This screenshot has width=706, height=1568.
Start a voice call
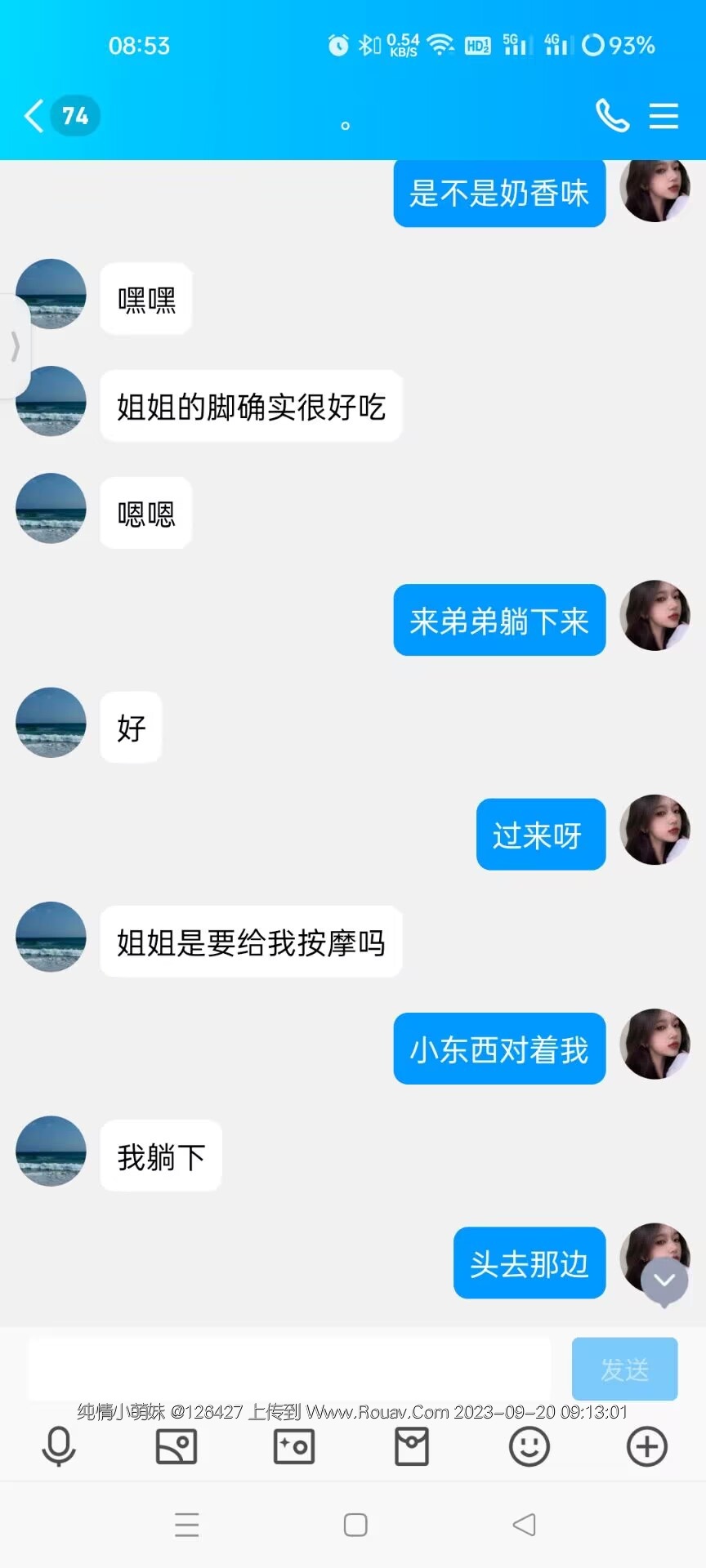[x=612, y=116]
